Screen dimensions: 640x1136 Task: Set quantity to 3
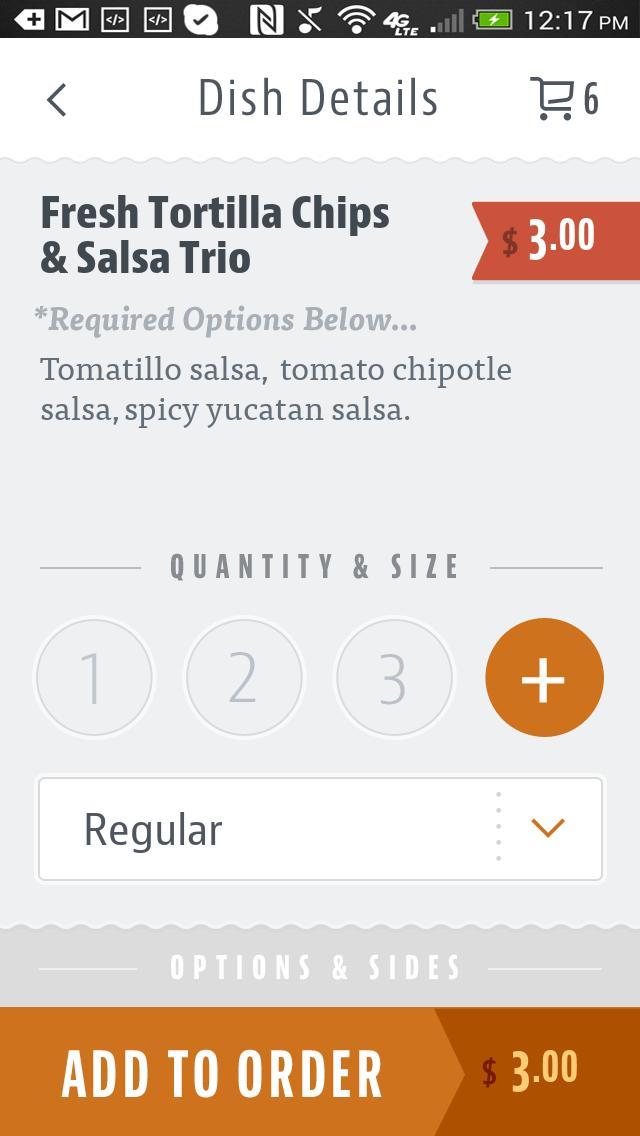coord(394,678)
